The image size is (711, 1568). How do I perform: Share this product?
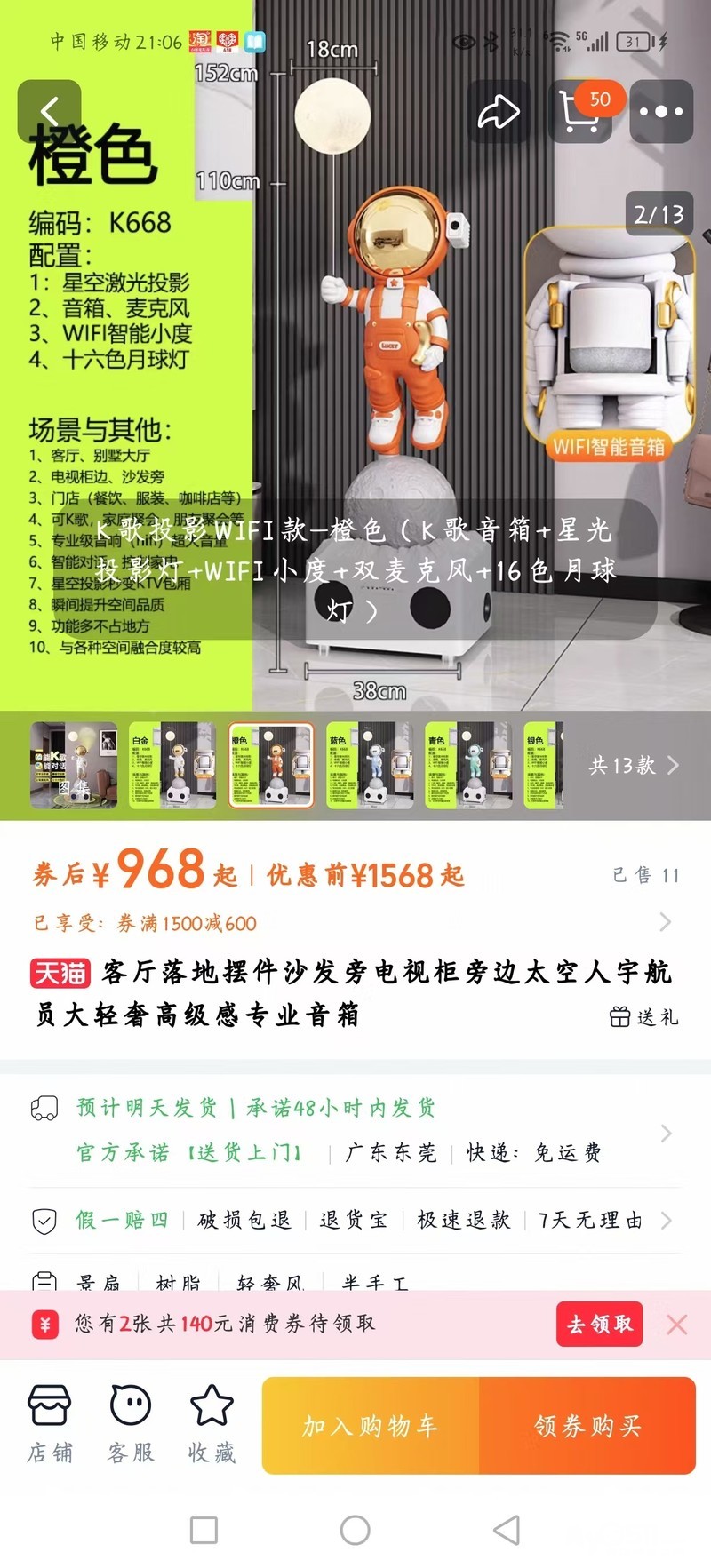[498, 112]
